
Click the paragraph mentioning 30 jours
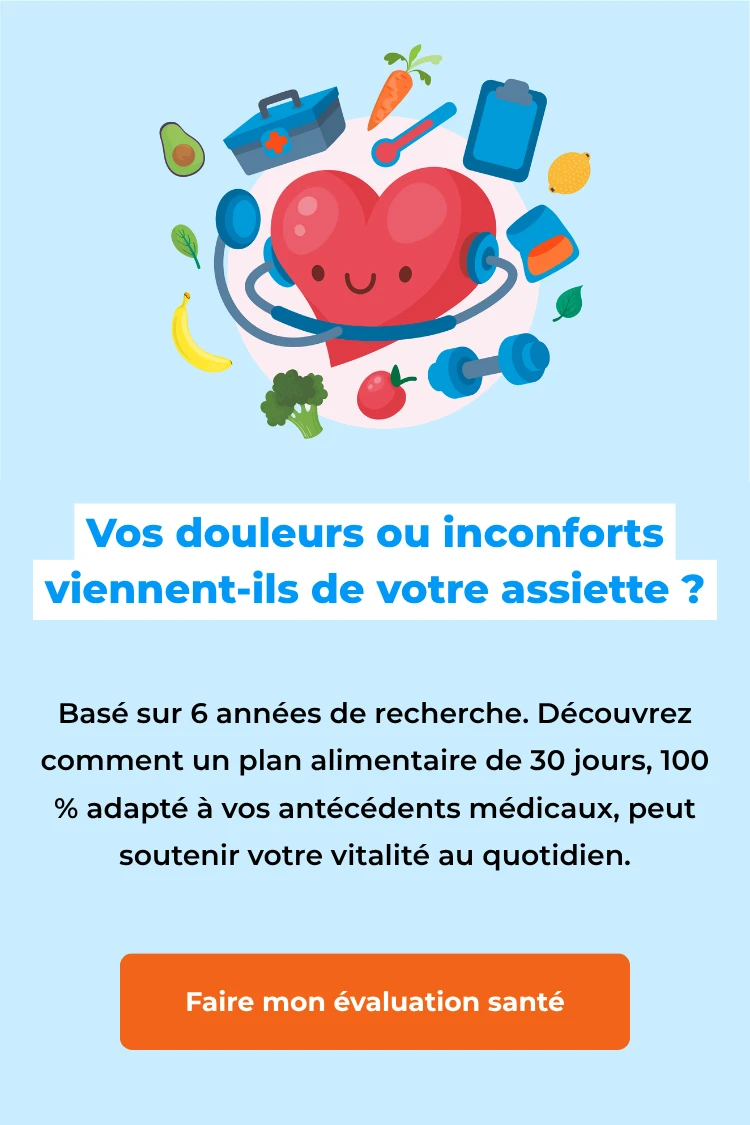375,783
